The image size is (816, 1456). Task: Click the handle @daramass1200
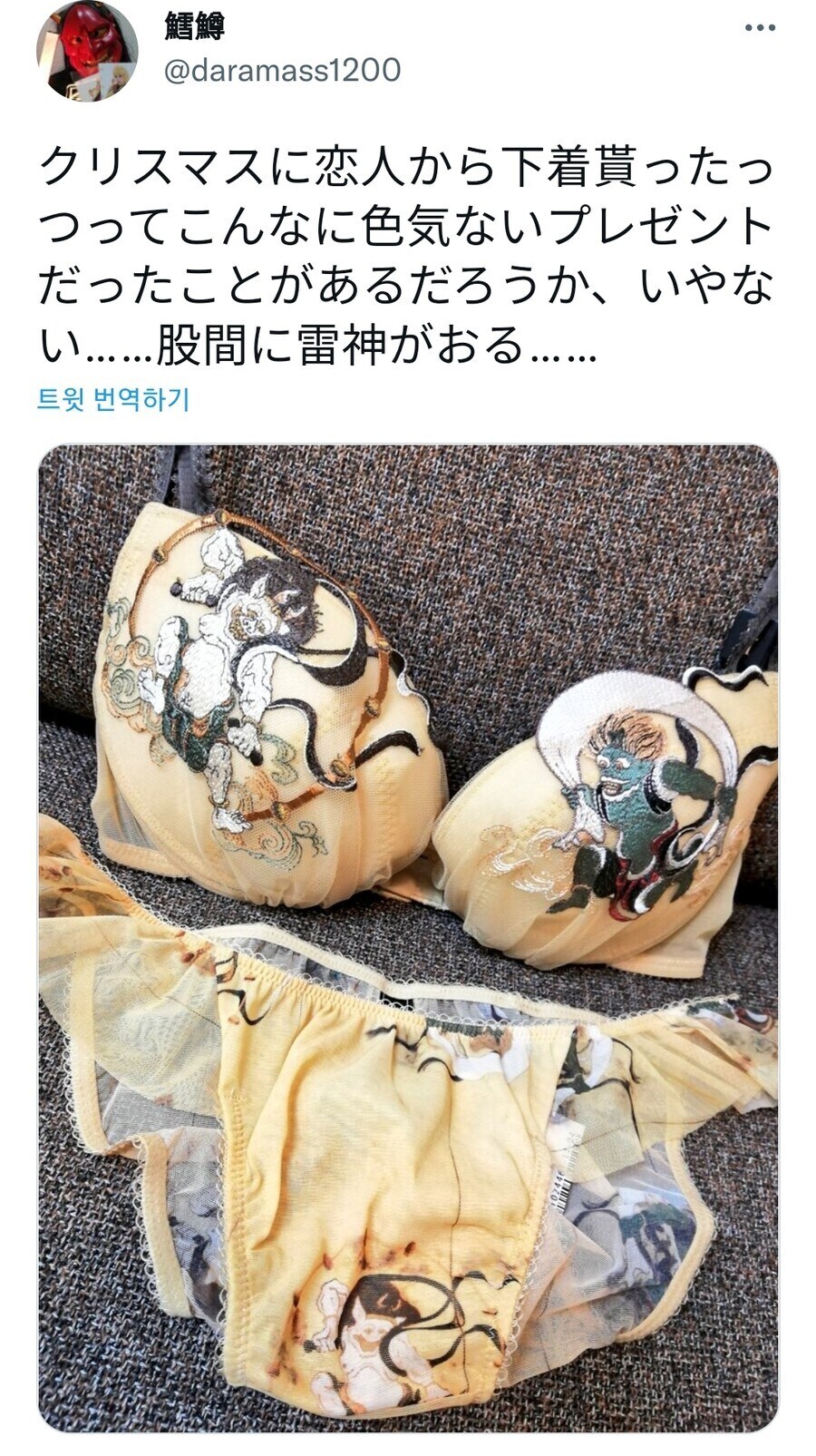pos(282,67)
